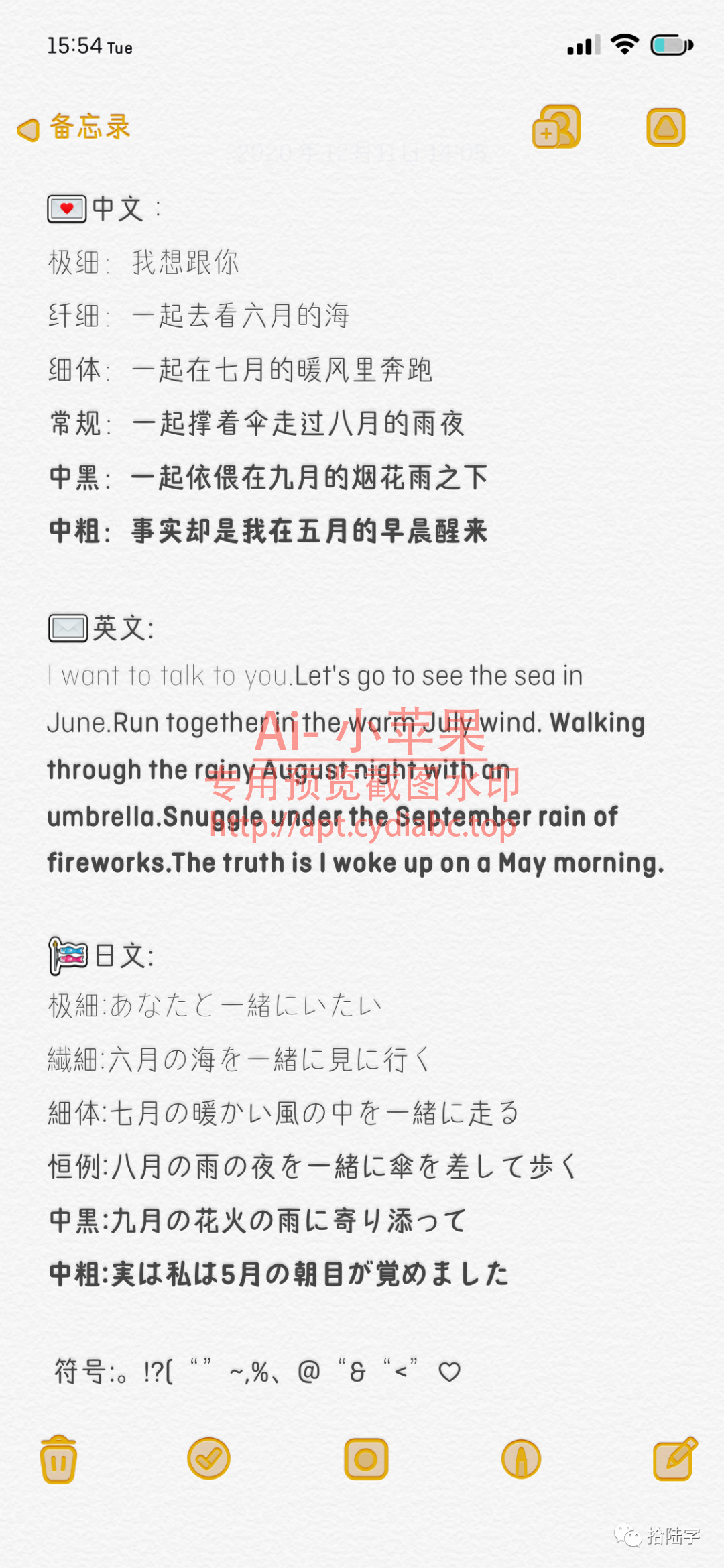
Task: Open the new note creation icon
Action: click(557, 127)
